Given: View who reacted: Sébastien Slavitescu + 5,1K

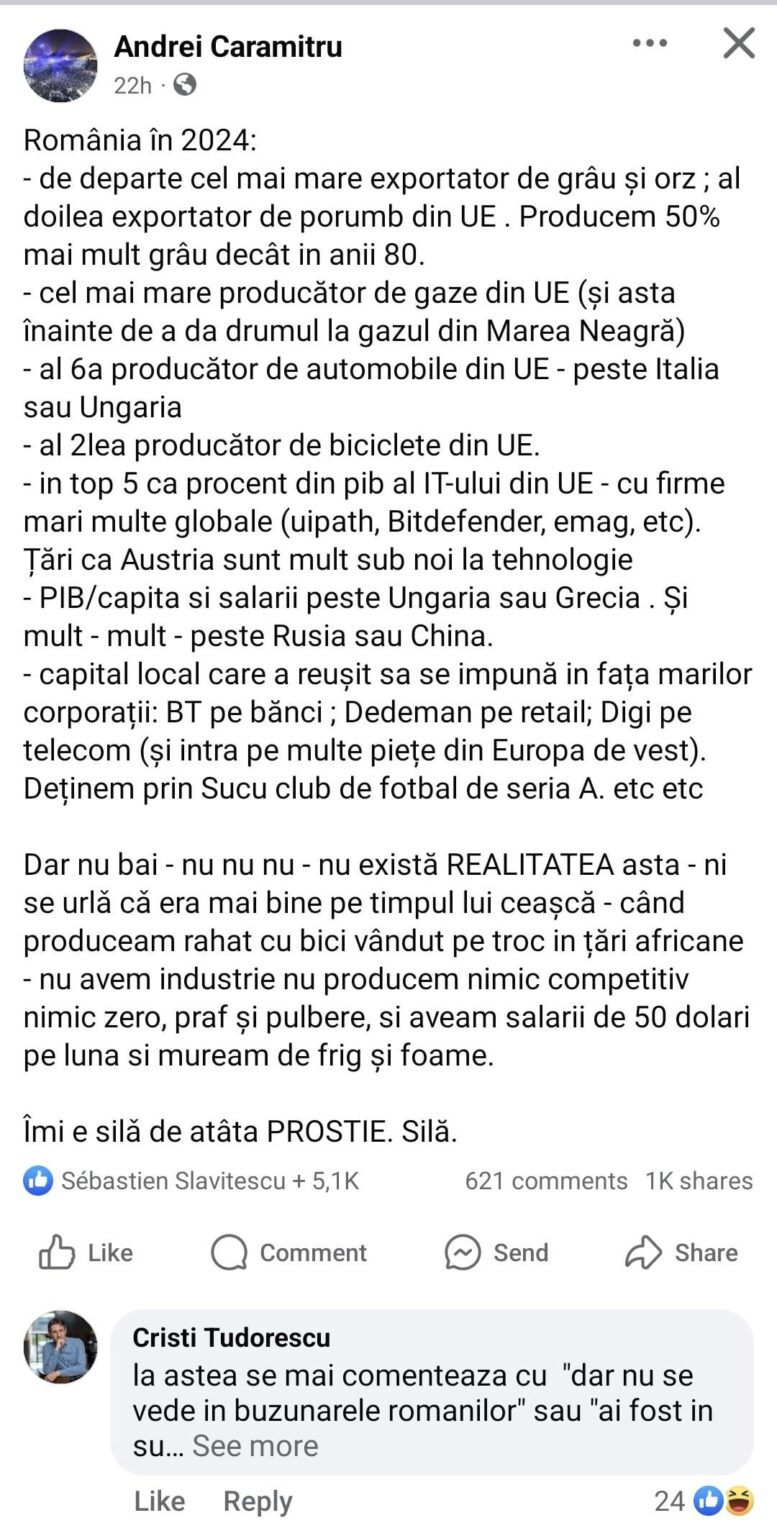Looking at the screenshot, I should pyautogui.click(x=191, y=1181).
